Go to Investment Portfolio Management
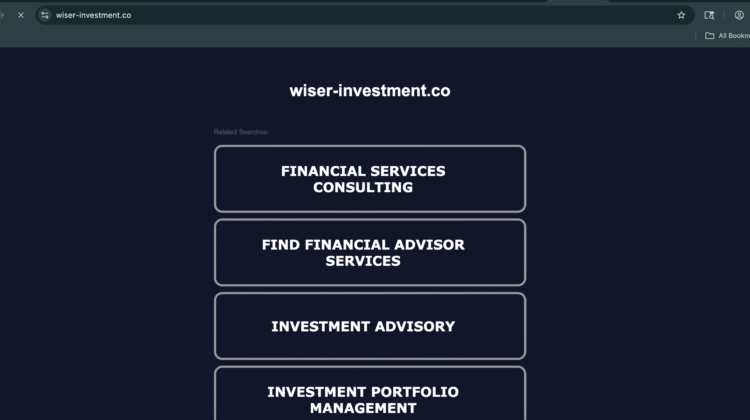Screen dimensions: 750x420 (369, 398)
